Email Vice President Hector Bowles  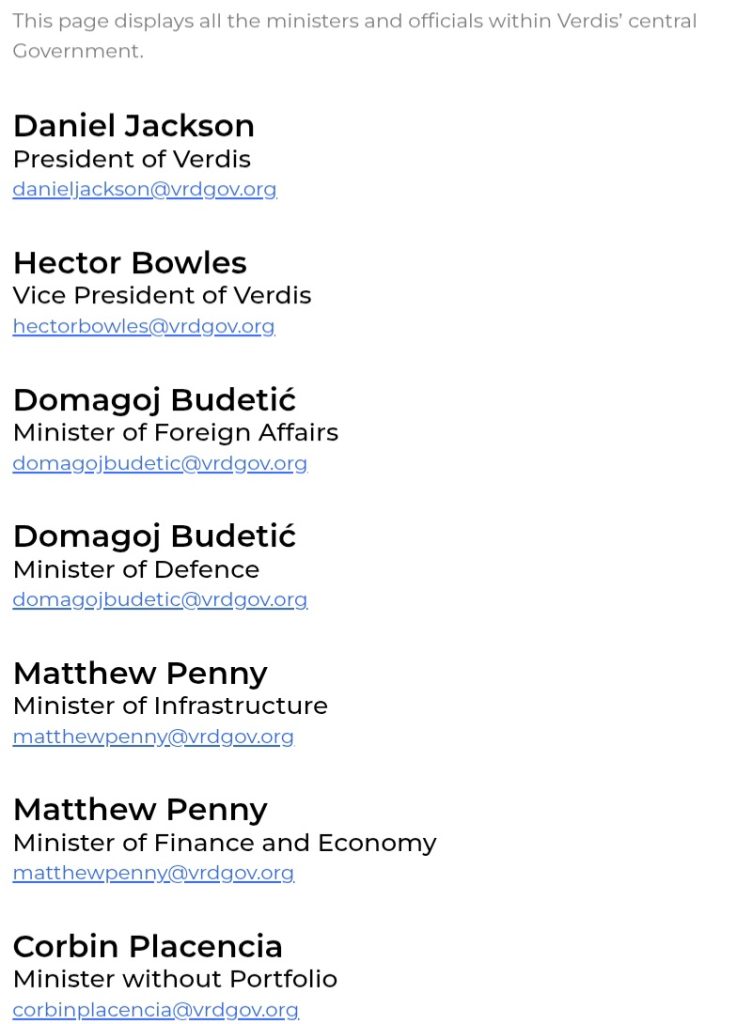(x=143, y=326)
